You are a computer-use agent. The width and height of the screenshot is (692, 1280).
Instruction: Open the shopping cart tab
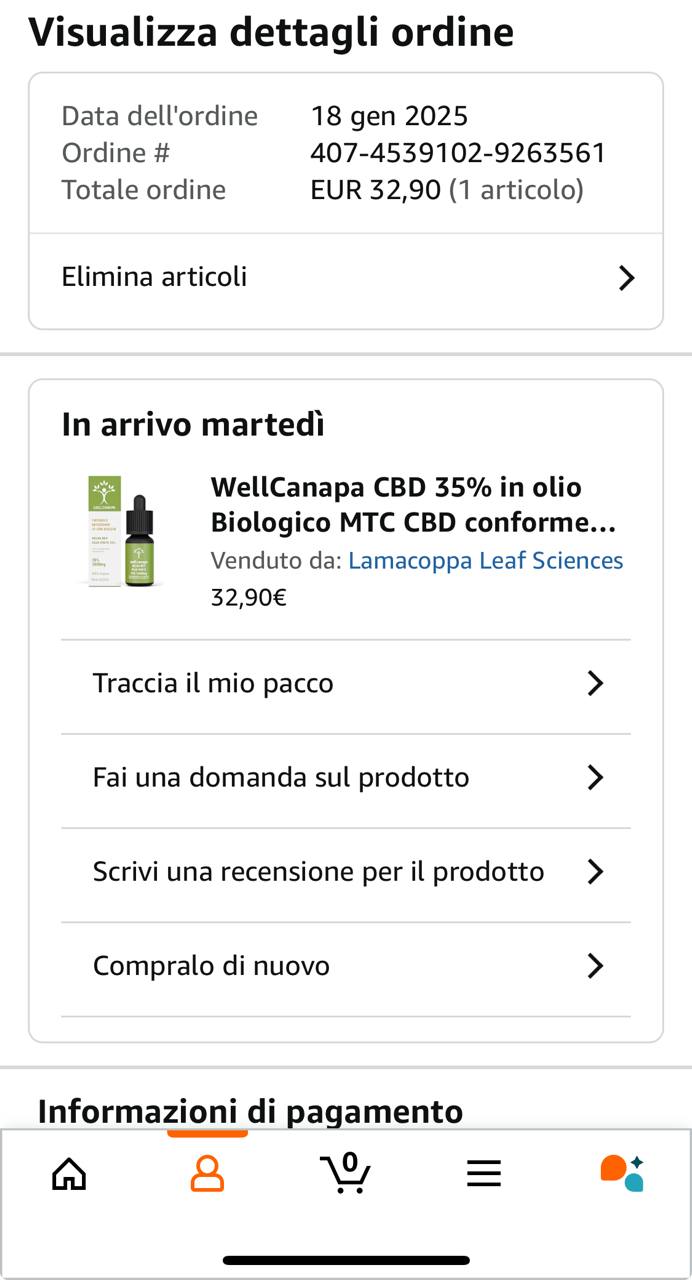(x=345, y=1173)
